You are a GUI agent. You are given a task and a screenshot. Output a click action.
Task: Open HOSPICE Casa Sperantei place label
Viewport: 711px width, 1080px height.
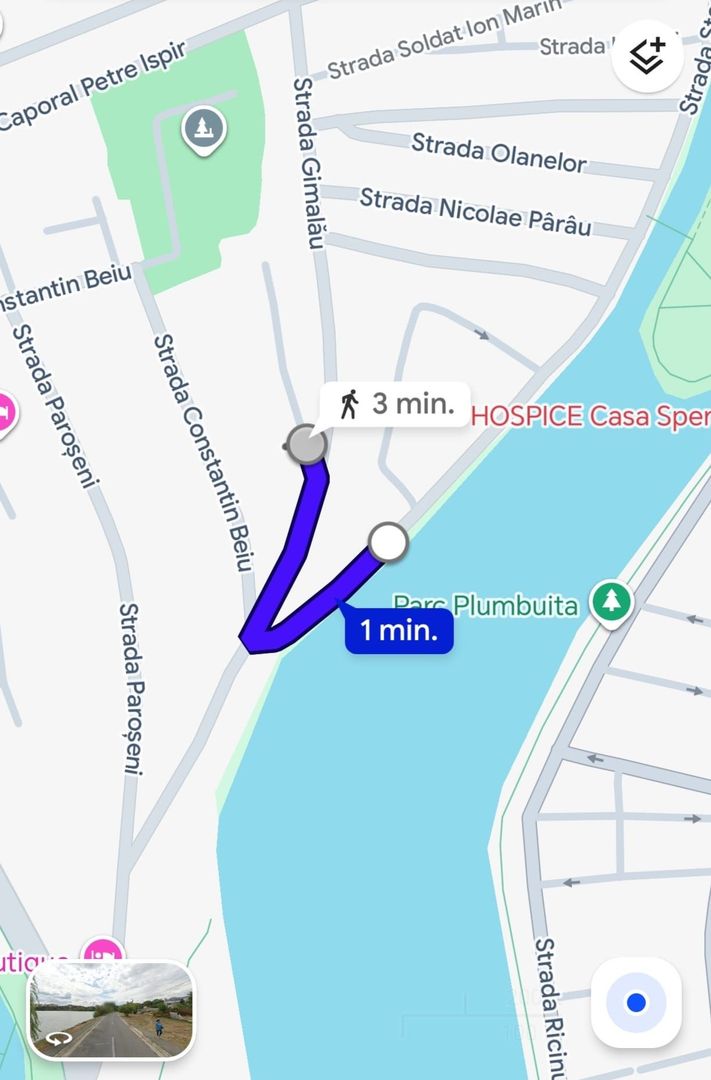590,416
